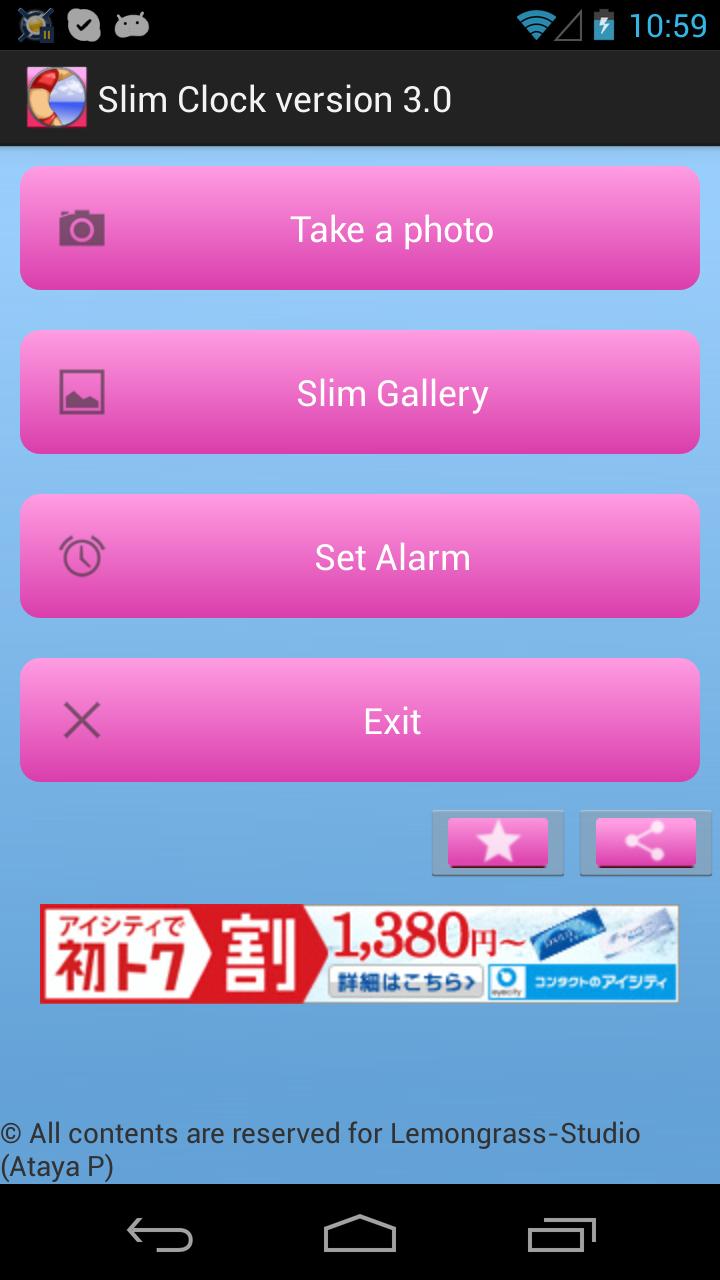The image size is (720, 1280).
Task: Click the X icon beside Exit
Action: tap(81, 720)
